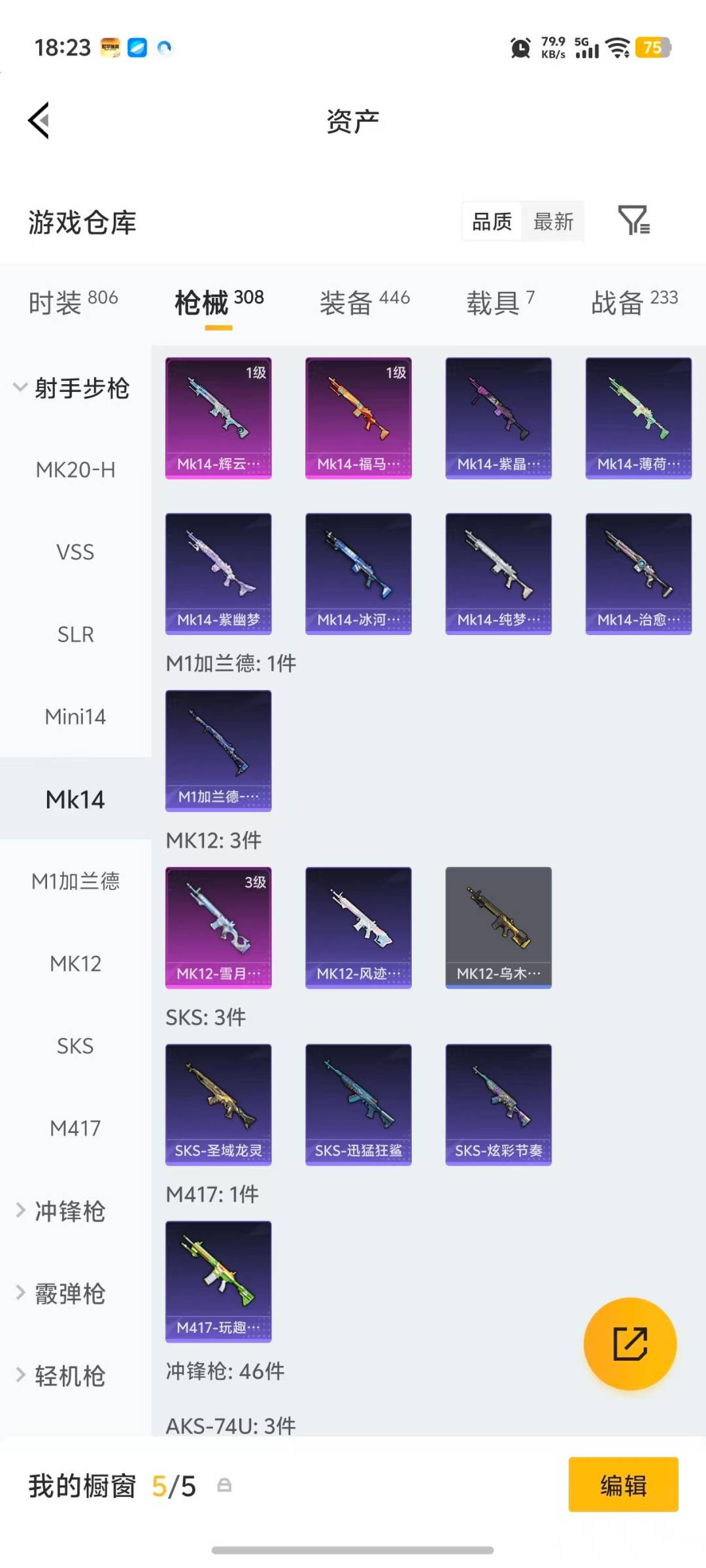
Task: Tap the back arrow at top left
Action: point(38,120)
